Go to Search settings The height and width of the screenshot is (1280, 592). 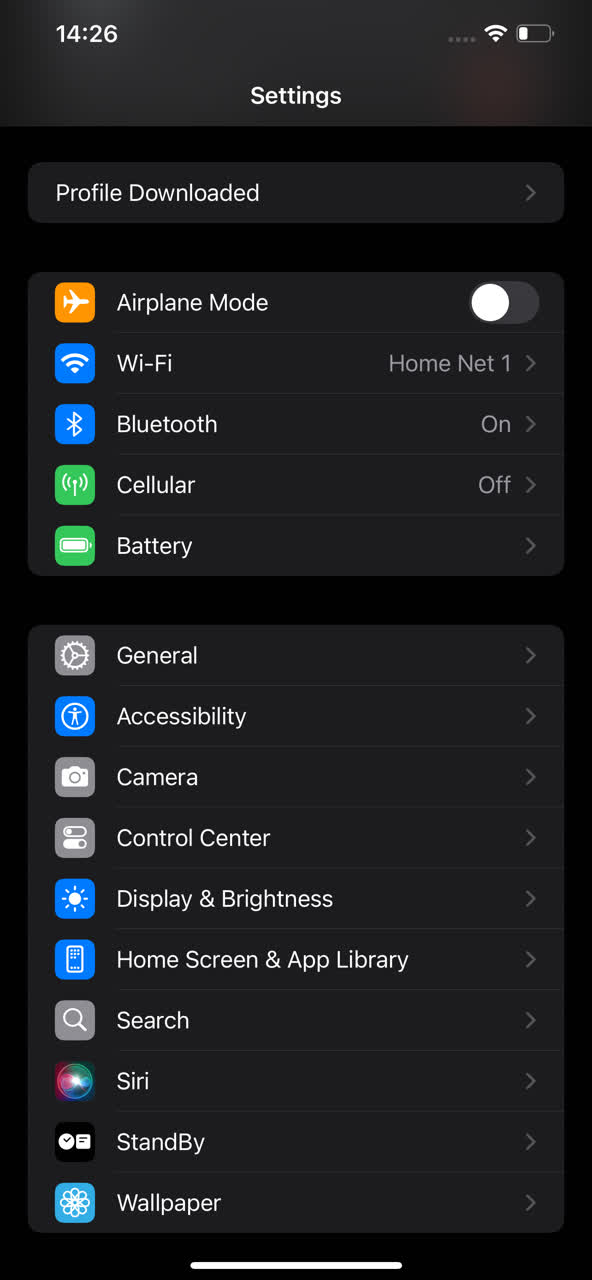coord(296,1021)
